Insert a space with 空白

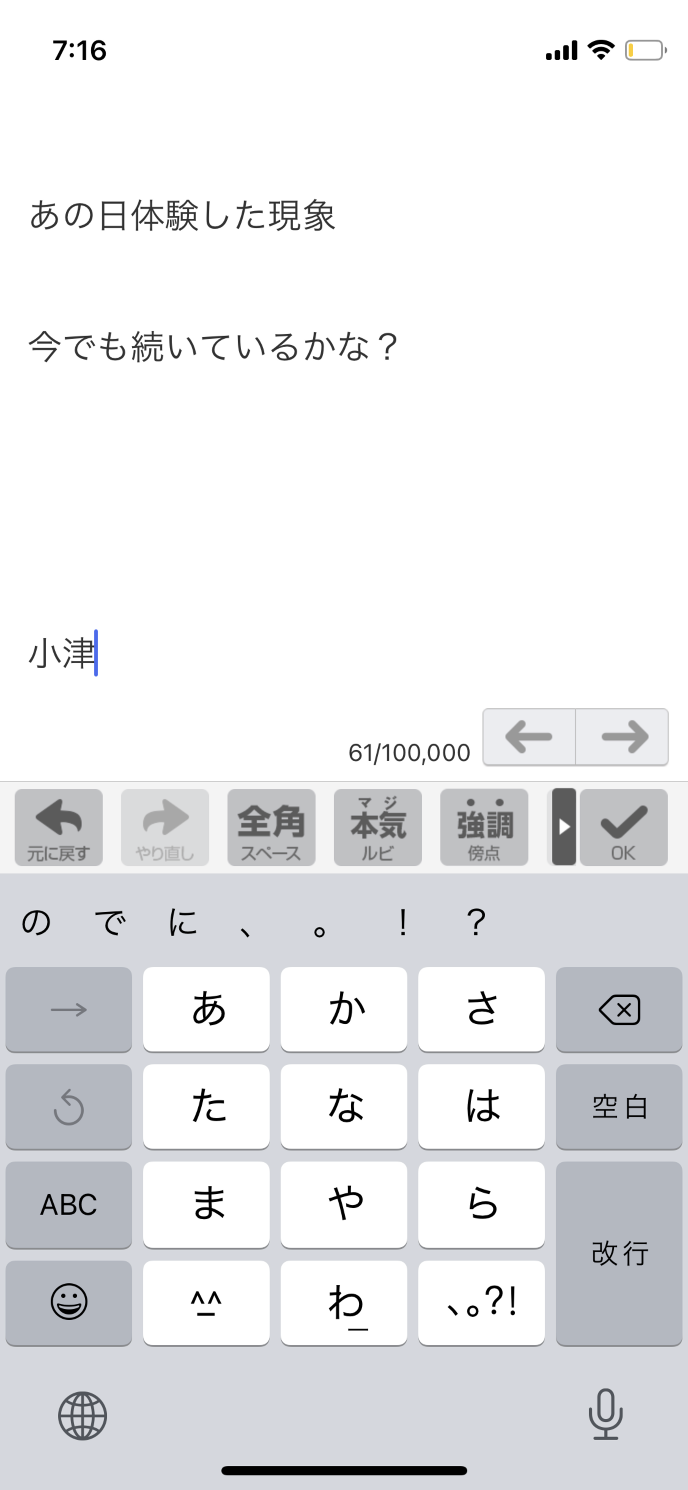click(x=619, y=1107)
